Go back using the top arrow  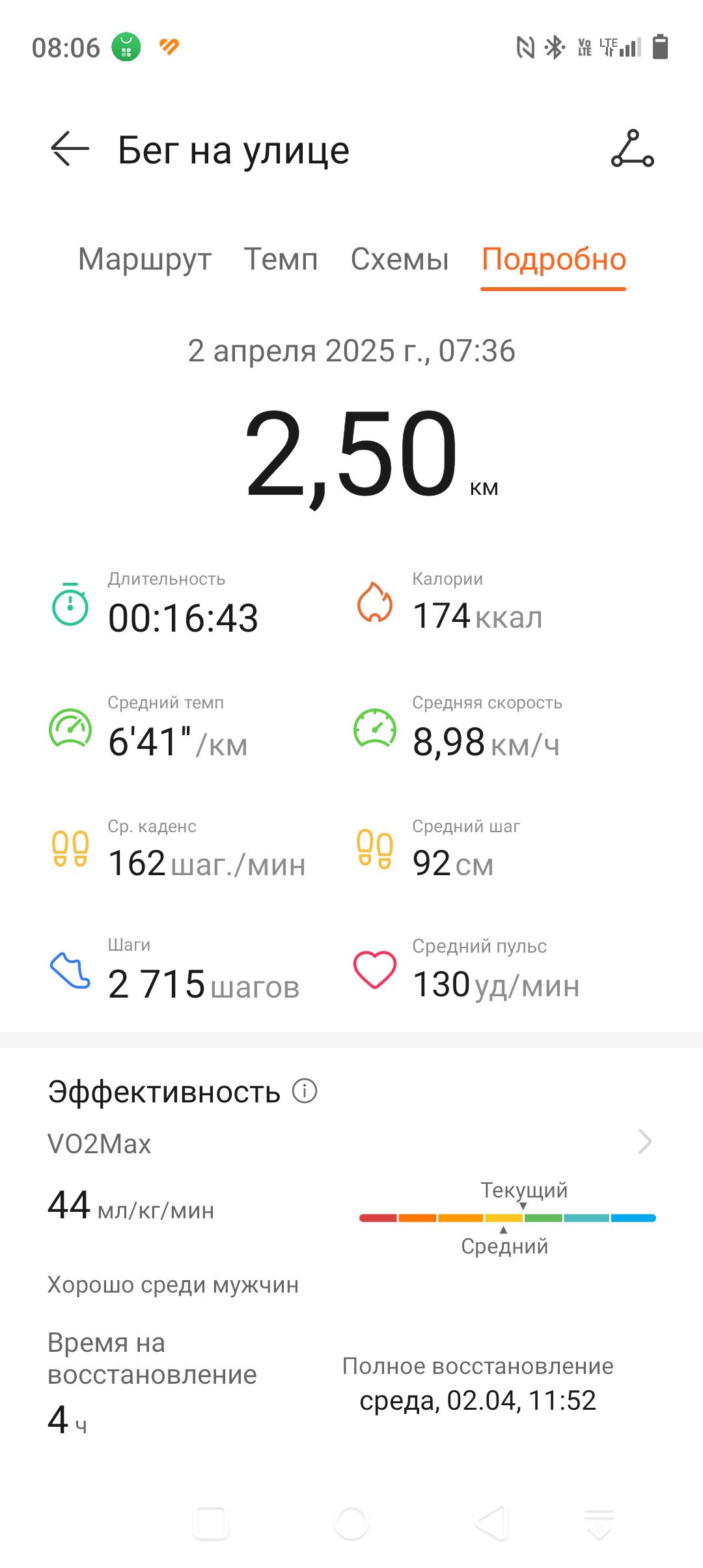coord(70,149)
